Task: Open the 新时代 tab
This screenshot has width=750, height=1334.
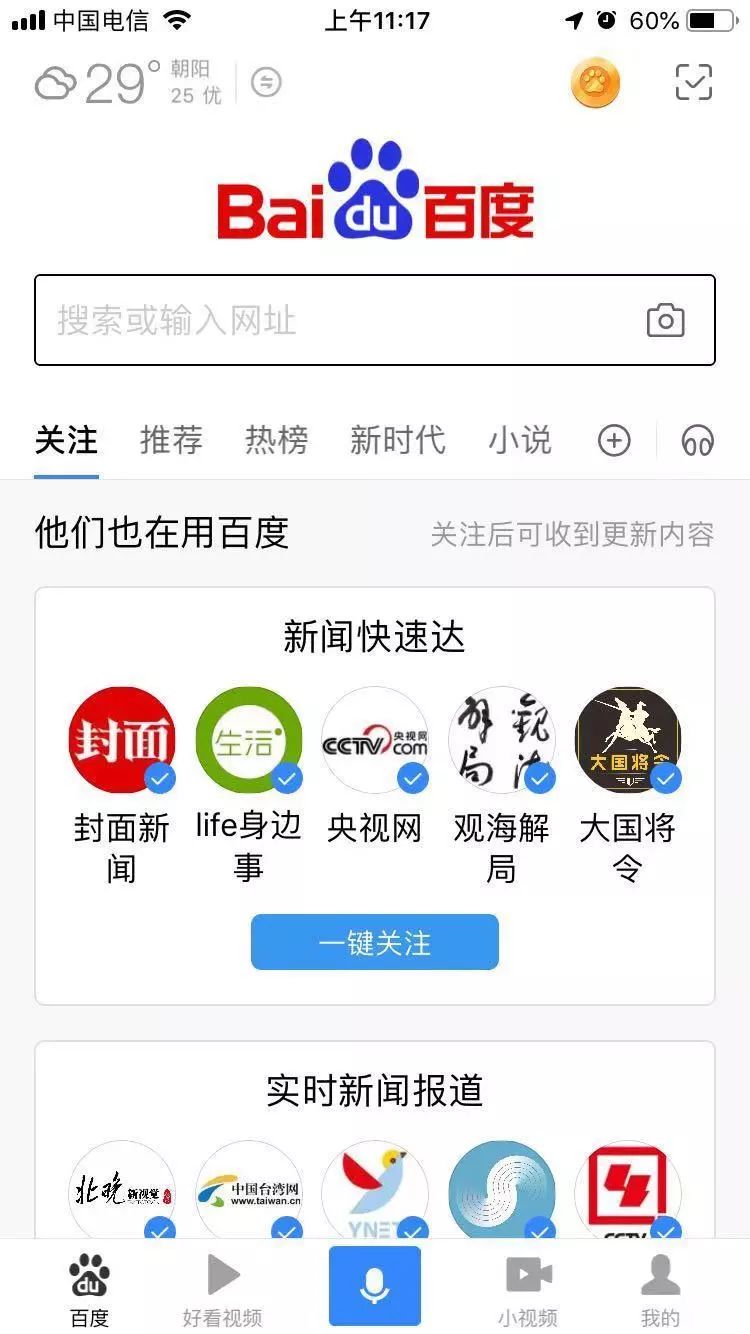Action: (397, 440)
